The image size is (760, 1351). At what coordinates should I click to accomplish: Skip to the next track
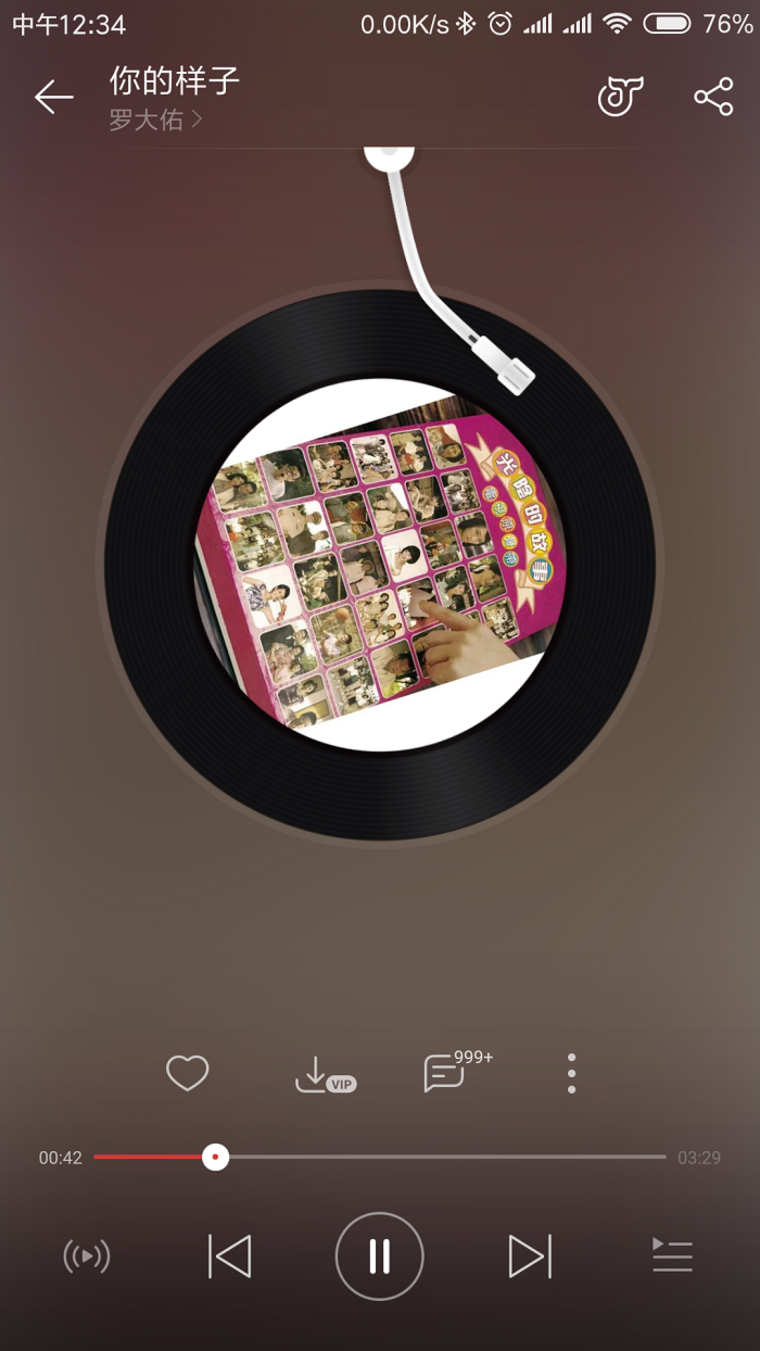(529, 1256)
